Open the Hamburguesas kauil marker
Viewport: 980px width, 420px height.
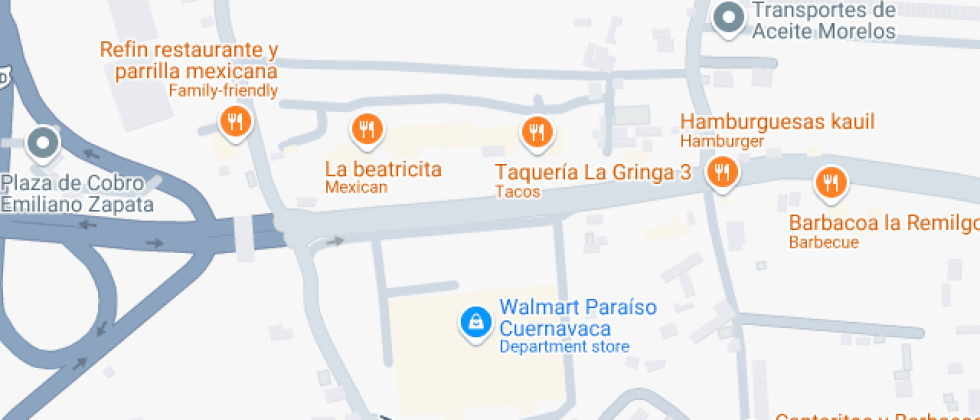(720, 174)
